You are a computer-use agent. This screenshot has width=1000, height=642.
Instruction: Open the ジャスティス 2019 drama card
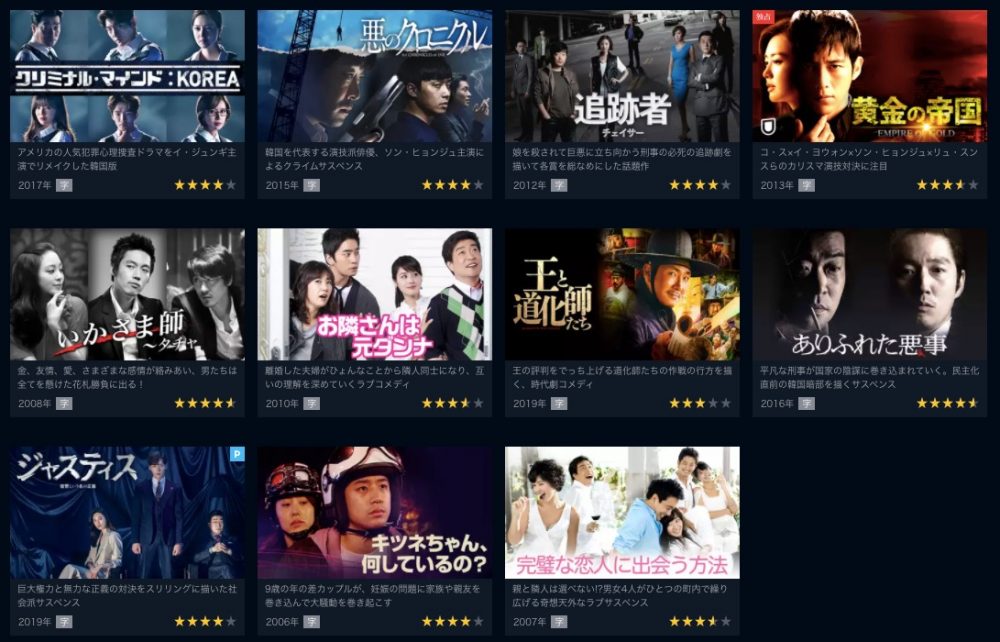point(127,512)
